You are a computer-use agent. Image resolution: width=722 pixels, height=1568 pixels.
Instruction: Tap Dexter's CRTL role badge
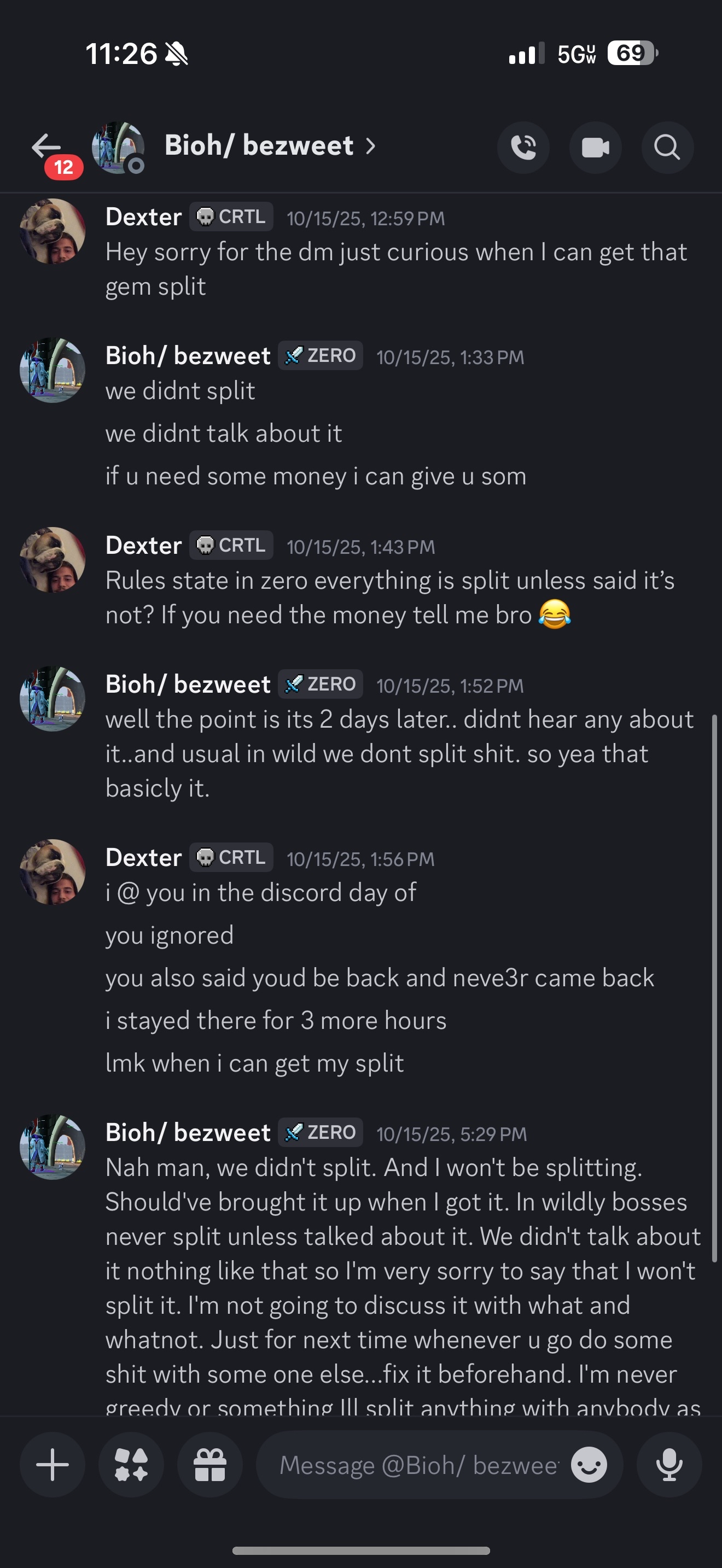click(231, 216)
